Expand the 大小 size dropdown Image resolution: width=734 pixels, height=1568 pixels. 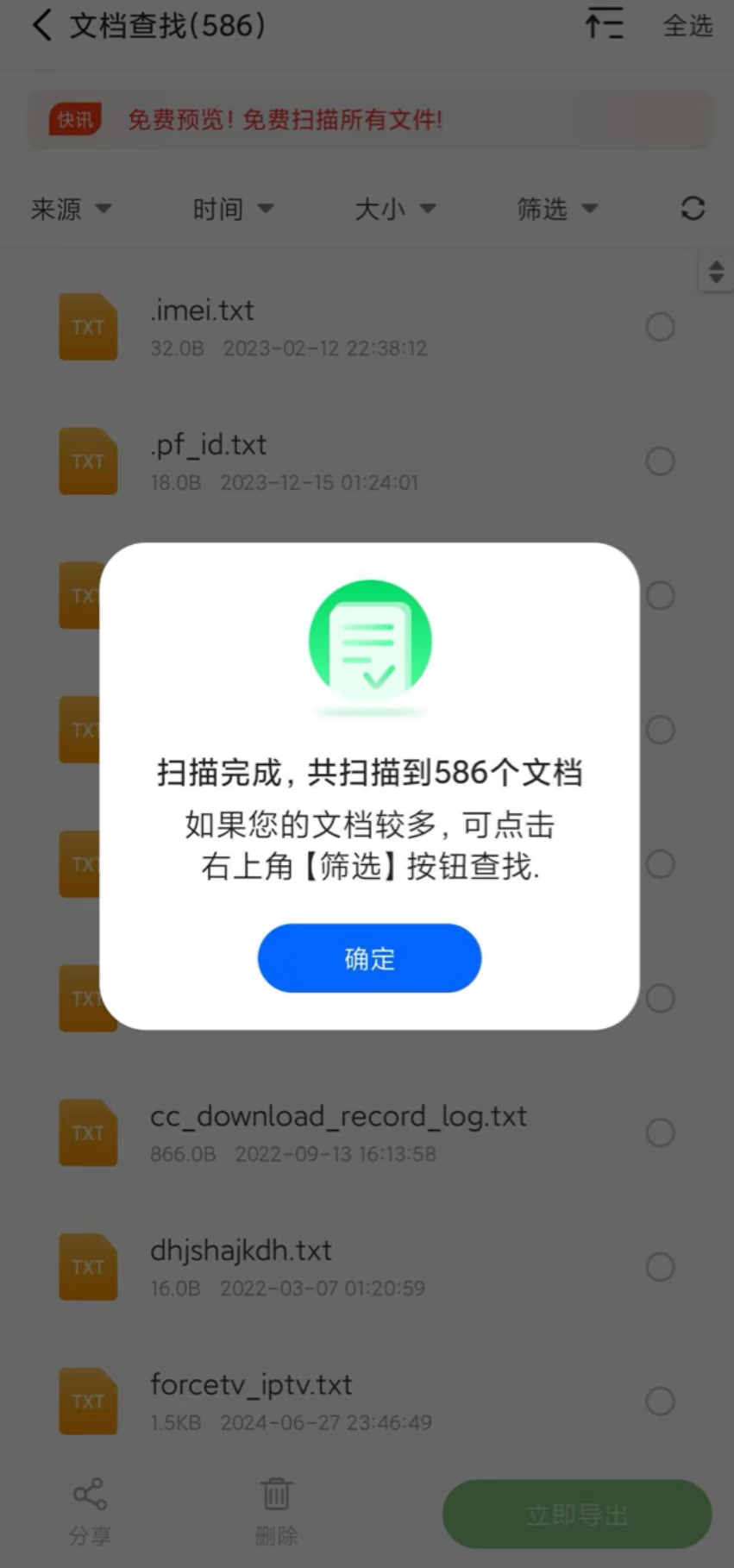pyautogui.click(x=395, y=209)
